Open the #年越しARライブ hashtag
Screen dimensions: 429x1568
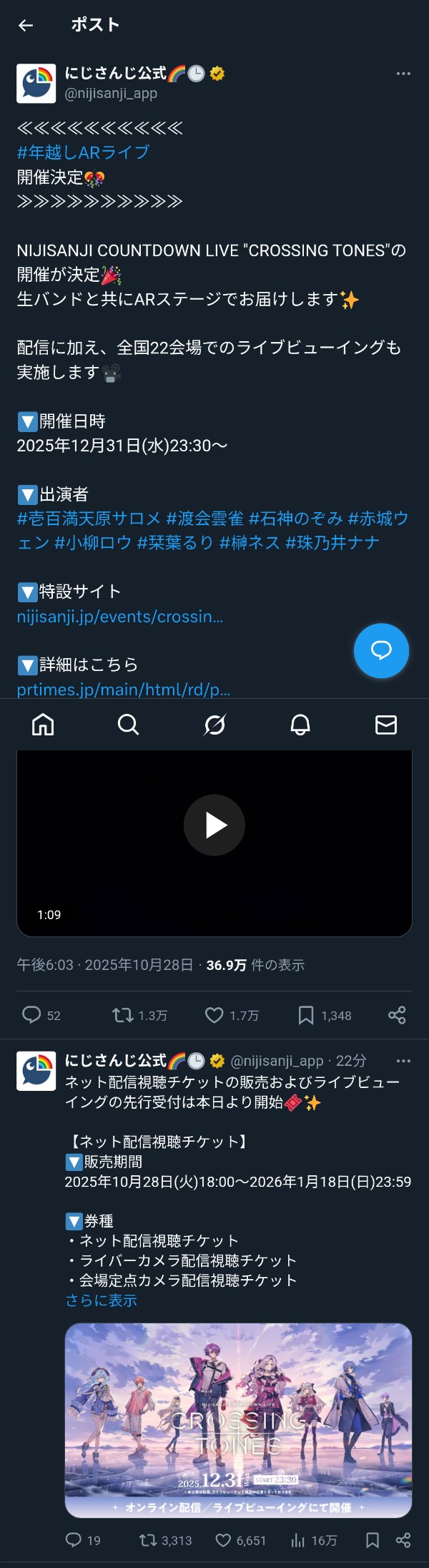pos(84,152)
